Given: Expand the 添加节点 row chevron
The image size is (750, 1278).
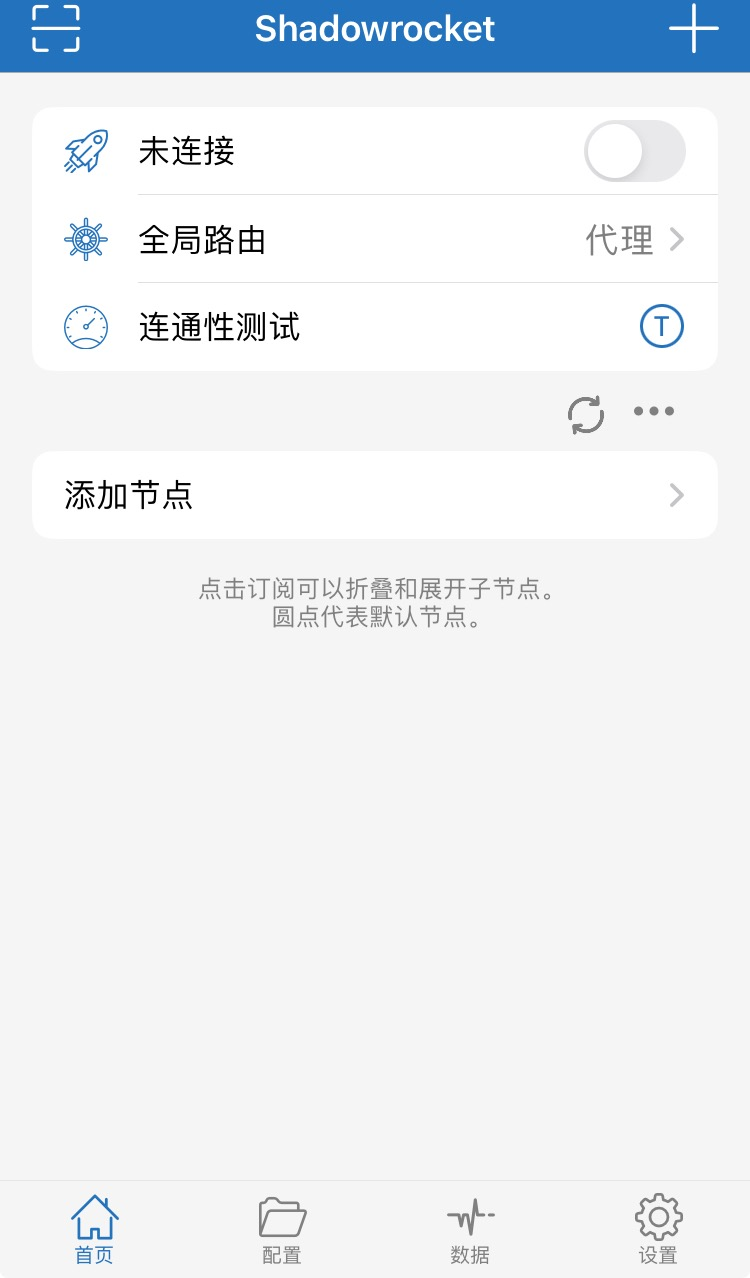Looking at the screenshot, I should (x=677, y=495).
